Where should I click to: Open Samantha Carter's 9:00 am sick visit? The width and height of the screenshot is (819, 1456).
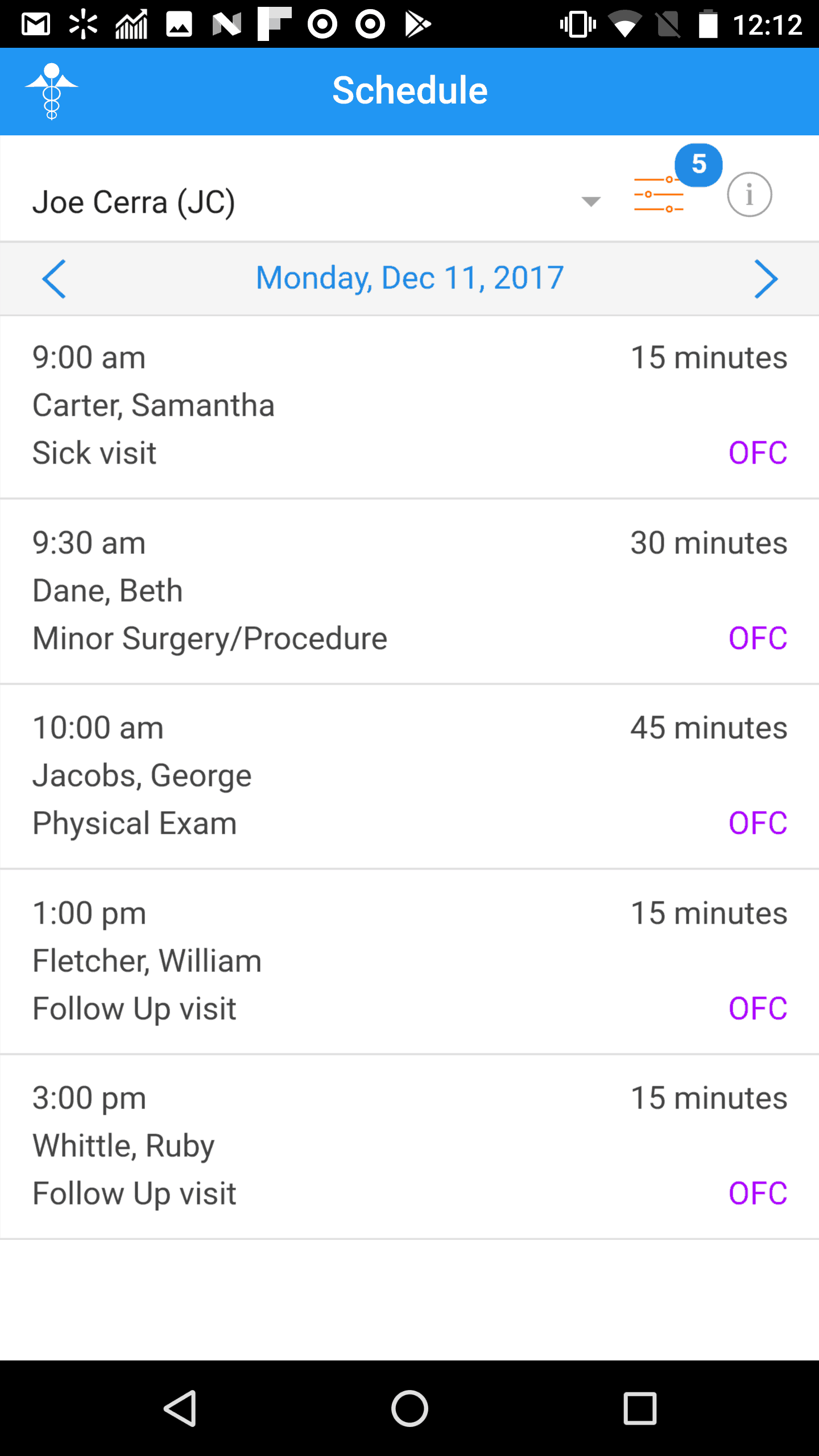click(x=409, y=406)
